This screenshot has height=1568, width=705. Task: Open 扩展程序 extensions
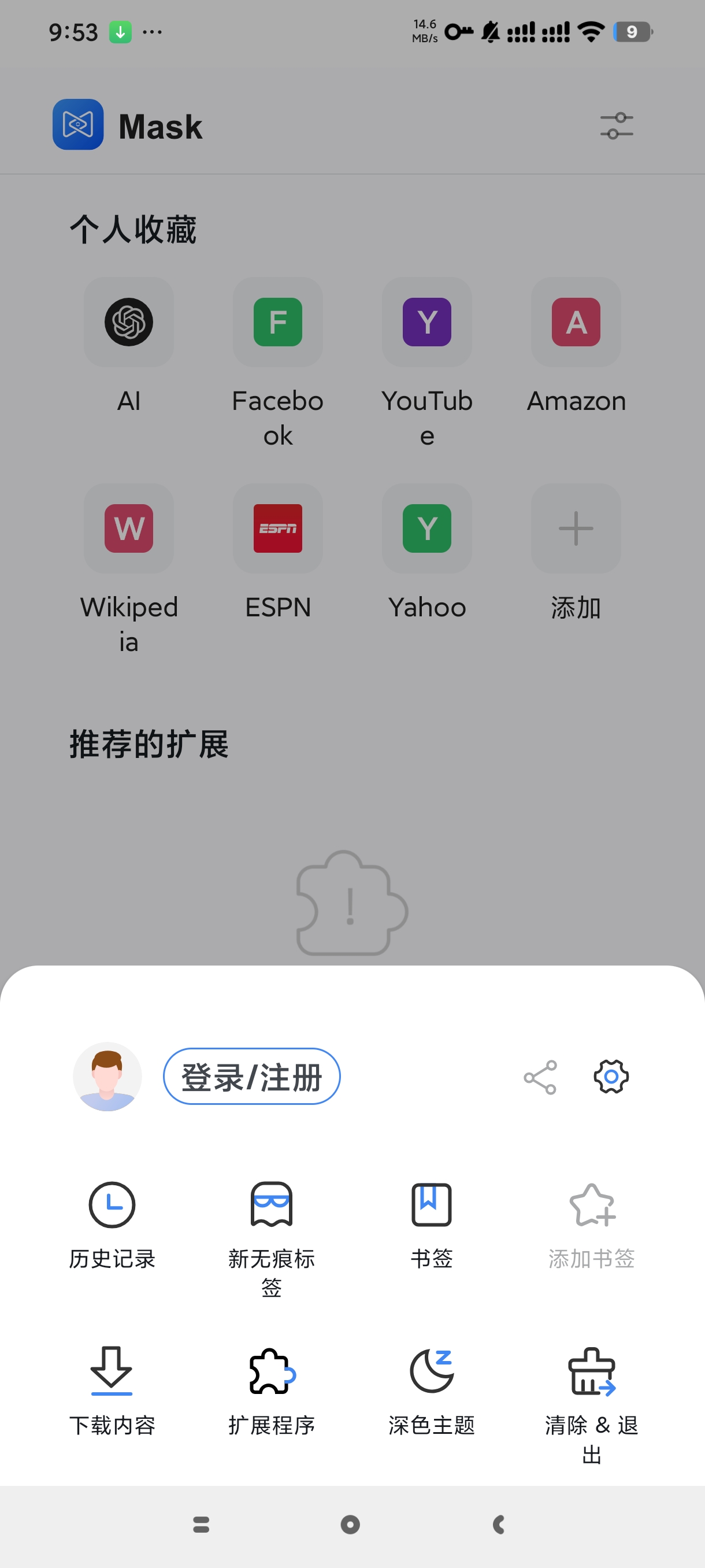(x=272, y=1392)
